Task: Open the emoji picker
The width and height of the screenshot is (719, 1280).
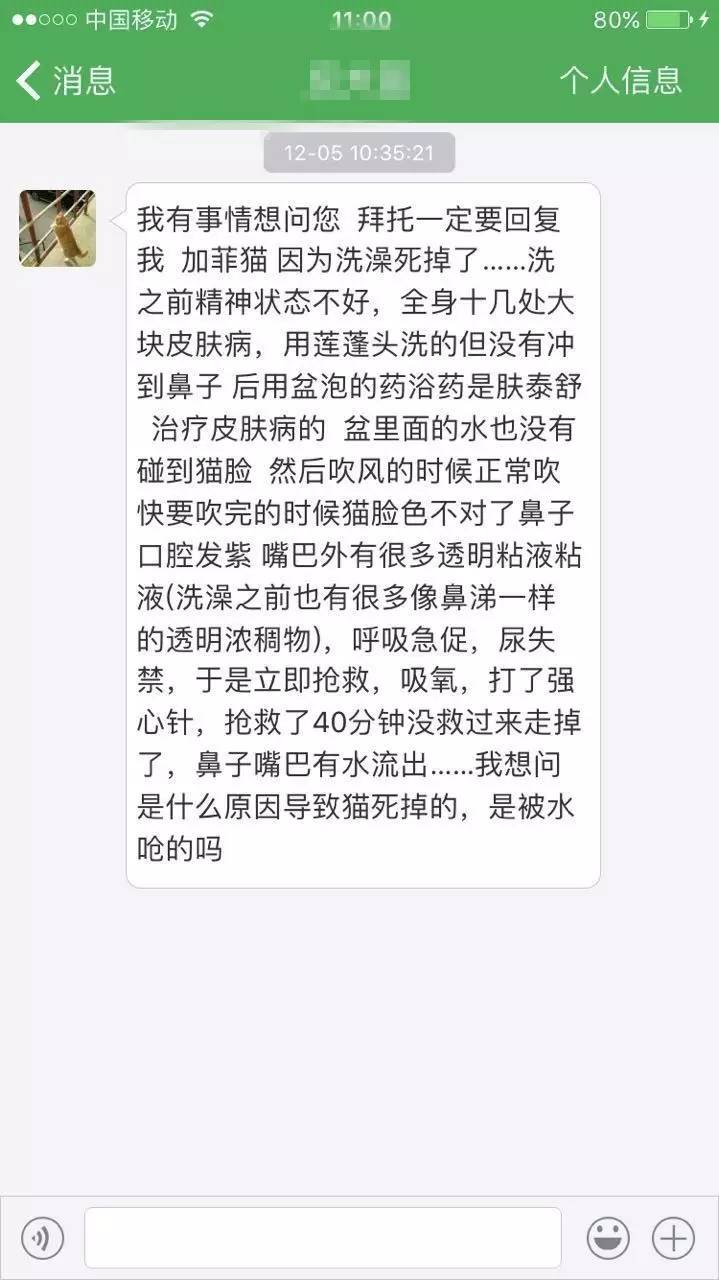Action: pos(608,1238)
